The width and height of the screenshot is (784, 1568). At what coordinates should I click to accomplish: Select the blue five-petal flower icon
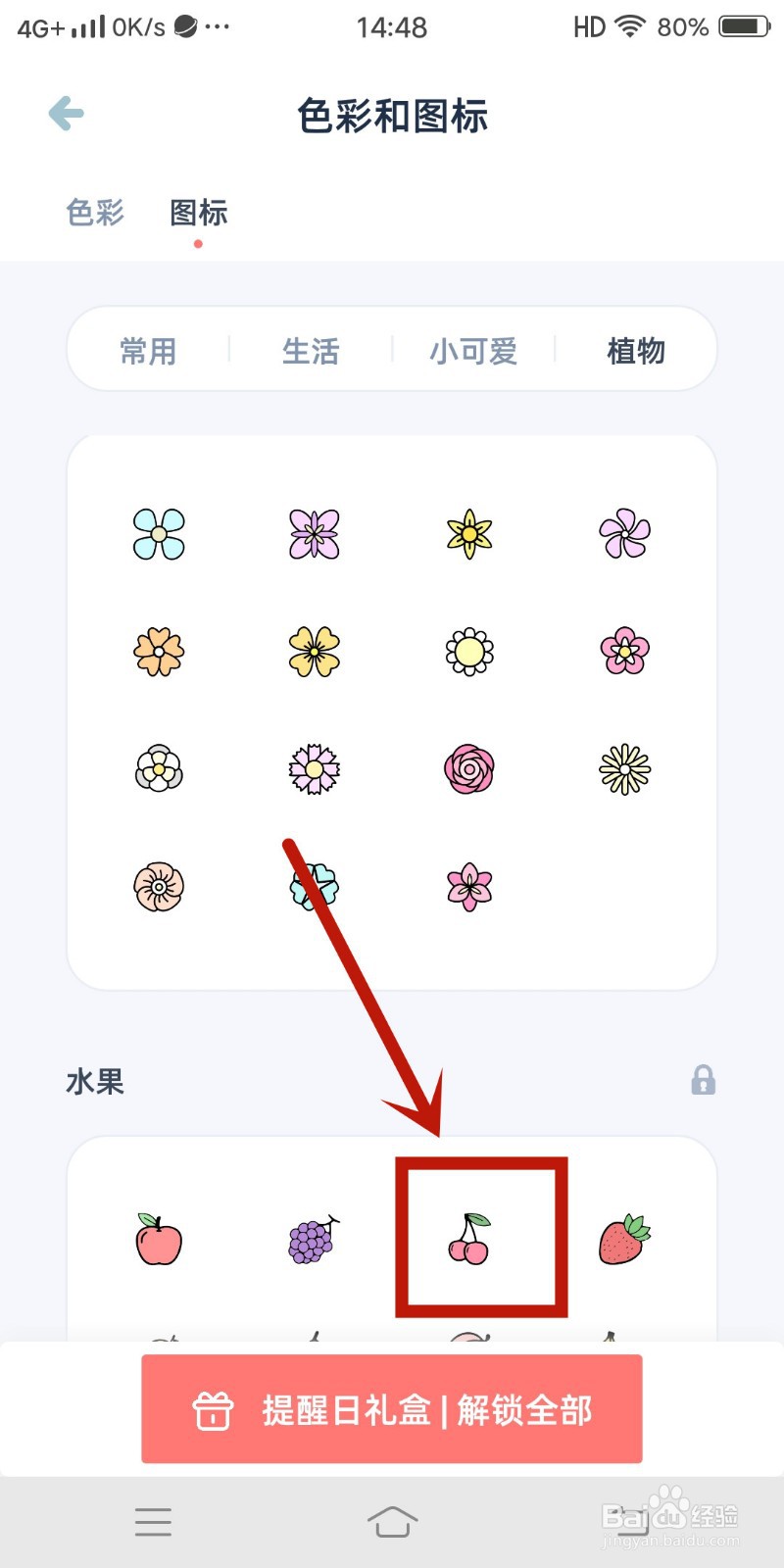point(159,532)
